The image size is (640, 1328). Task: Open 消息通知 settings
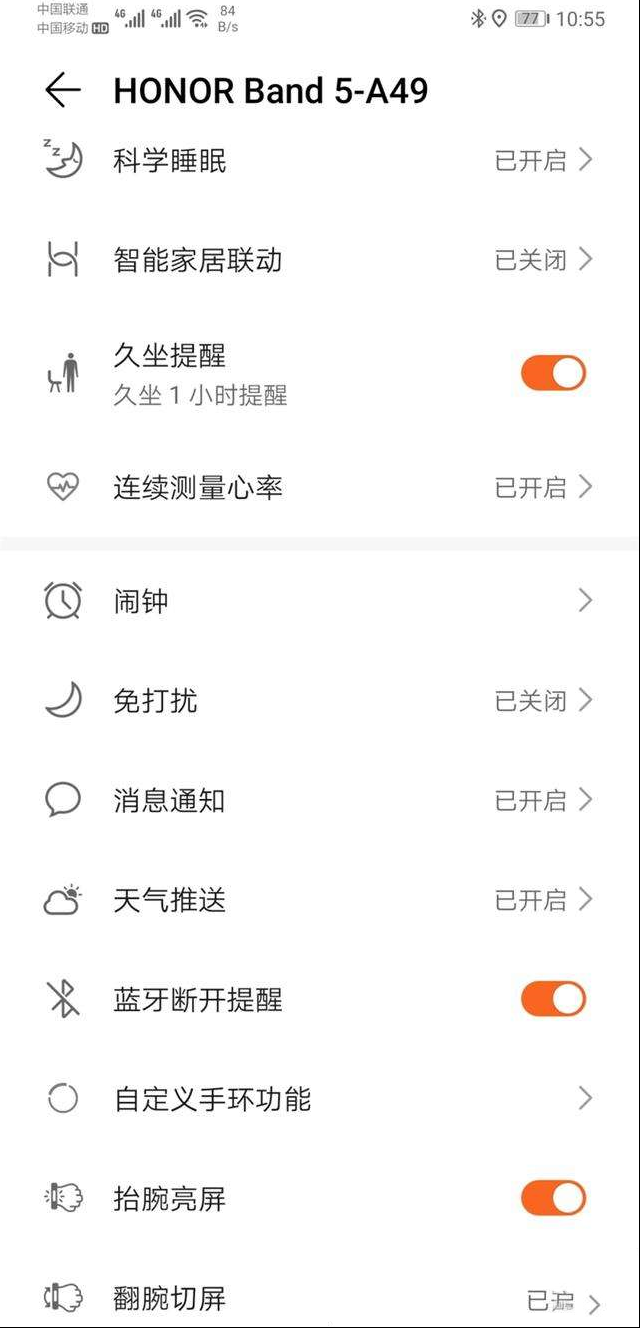pos(320,800)
